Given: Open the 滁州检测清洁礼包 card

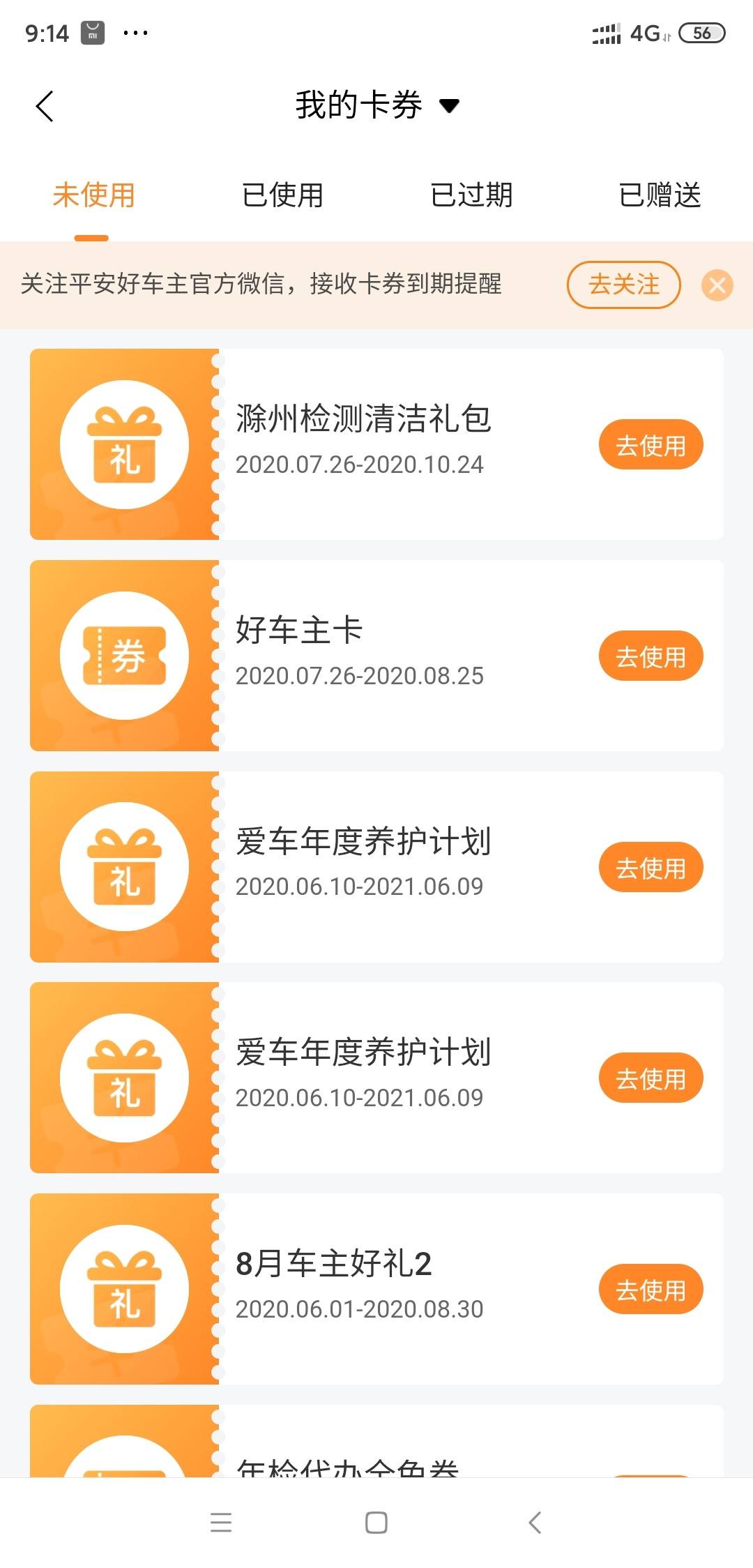Looking at the screenshot, I should click(376, 444).
